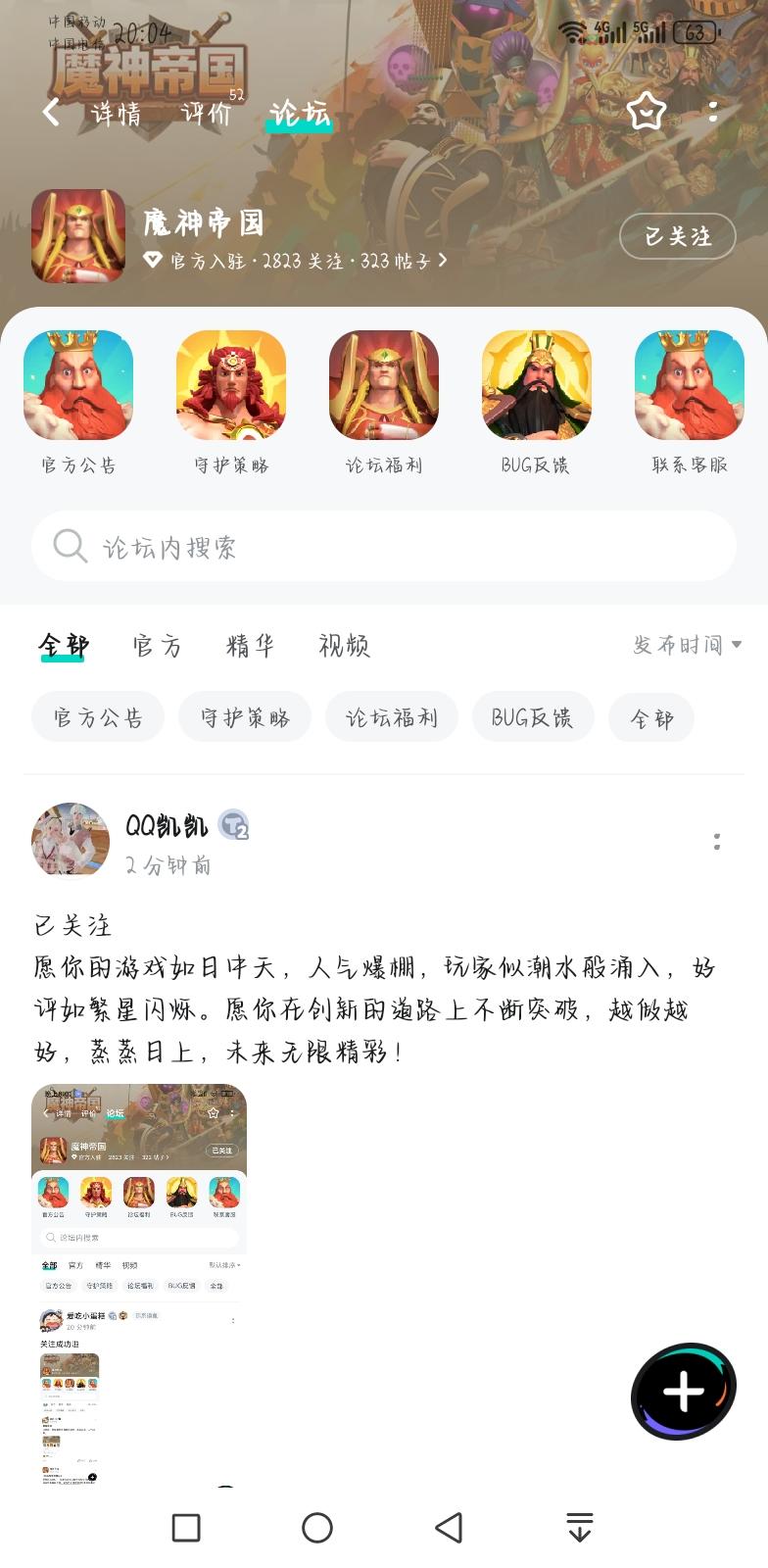Switch to the 精华 filter tab

pos(248,645)
